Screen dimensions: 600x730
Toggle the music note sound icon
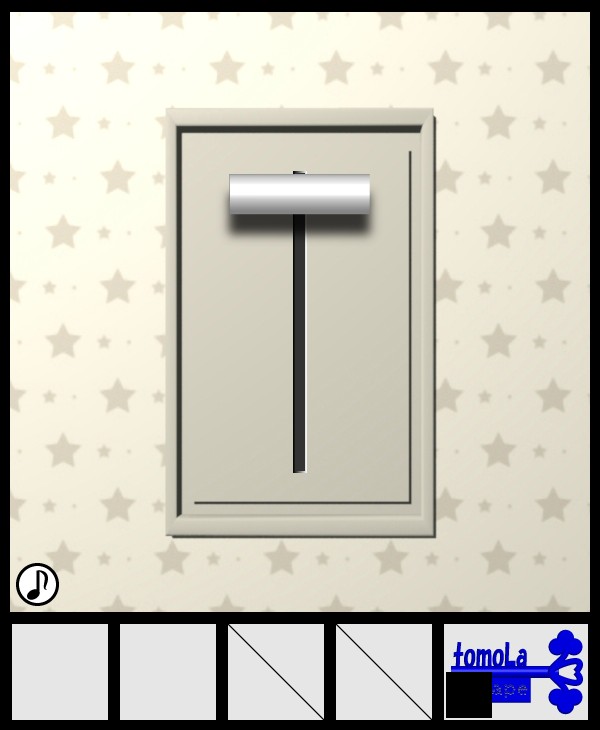[x=37, y=584]
